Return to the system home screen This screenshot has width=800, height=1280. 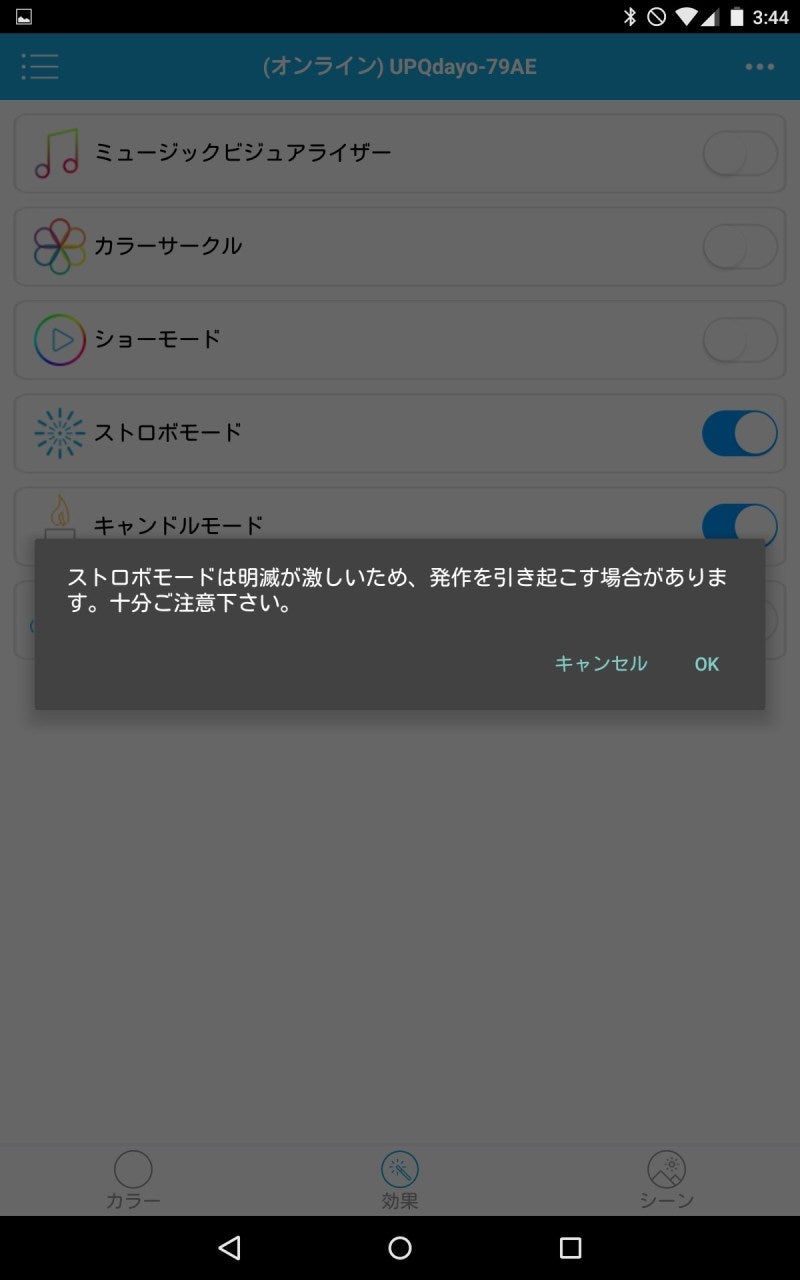[400, 1247]
